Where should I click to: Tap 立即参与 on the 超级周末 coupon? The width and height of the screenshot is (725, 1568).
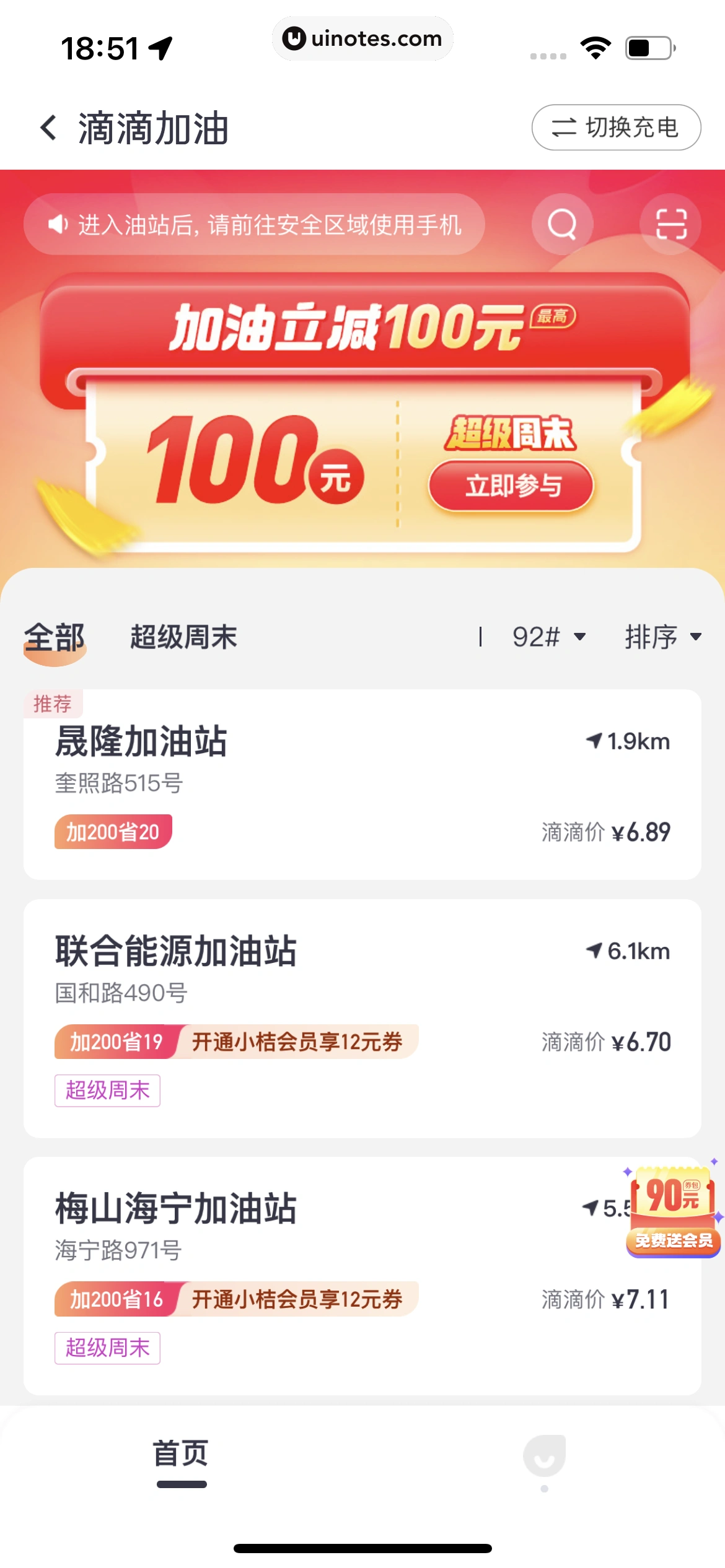pos(511,486)
